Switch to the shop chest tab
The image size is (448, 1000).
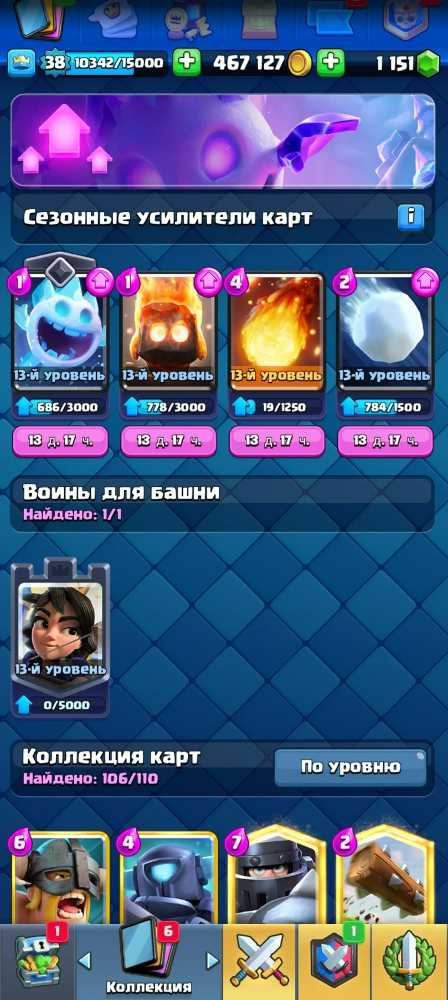click(x=37, y=962)
